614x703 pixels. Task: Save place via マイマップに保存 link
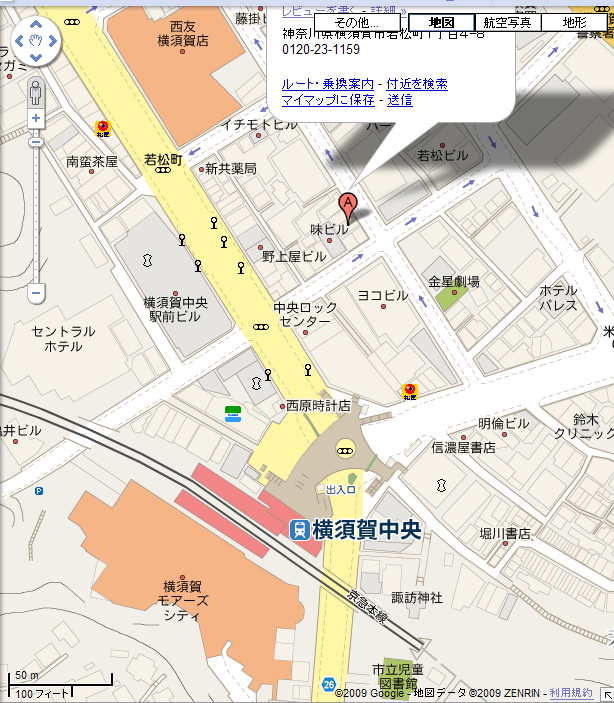(x=328, y=100)
